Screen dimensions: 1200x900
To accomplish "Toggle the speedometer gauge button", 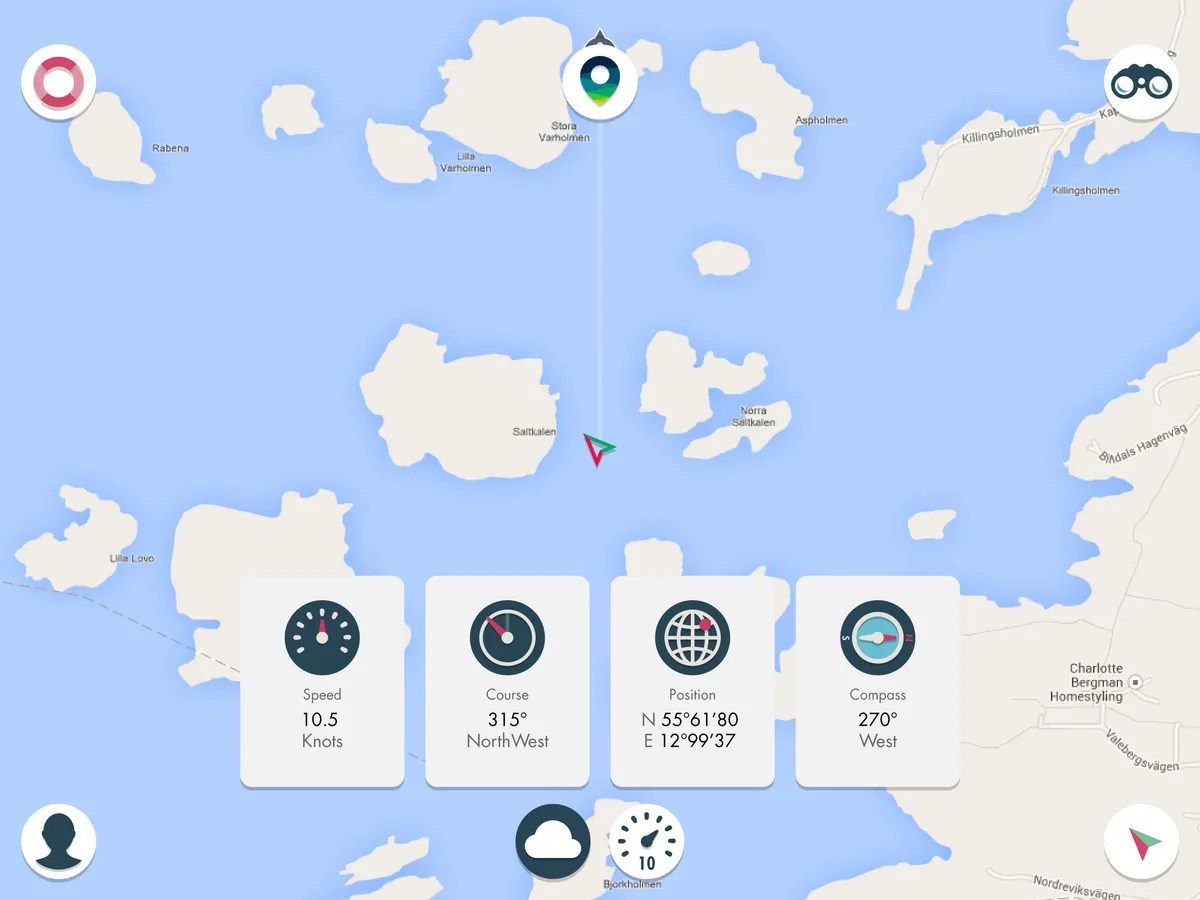I will click(x=646, y=842).
